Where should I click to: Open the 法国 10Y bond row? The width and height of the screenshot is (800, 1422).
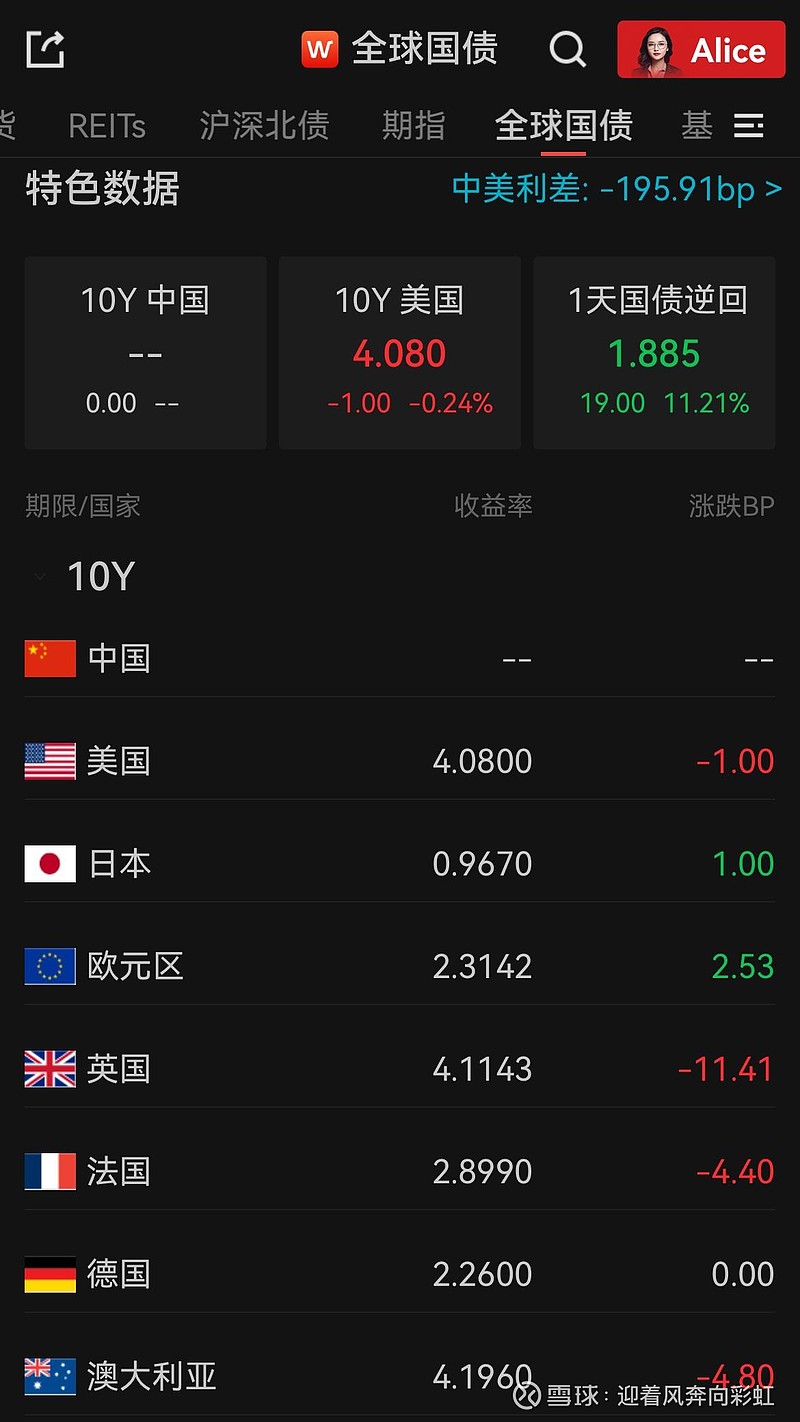coord(400,1172)
